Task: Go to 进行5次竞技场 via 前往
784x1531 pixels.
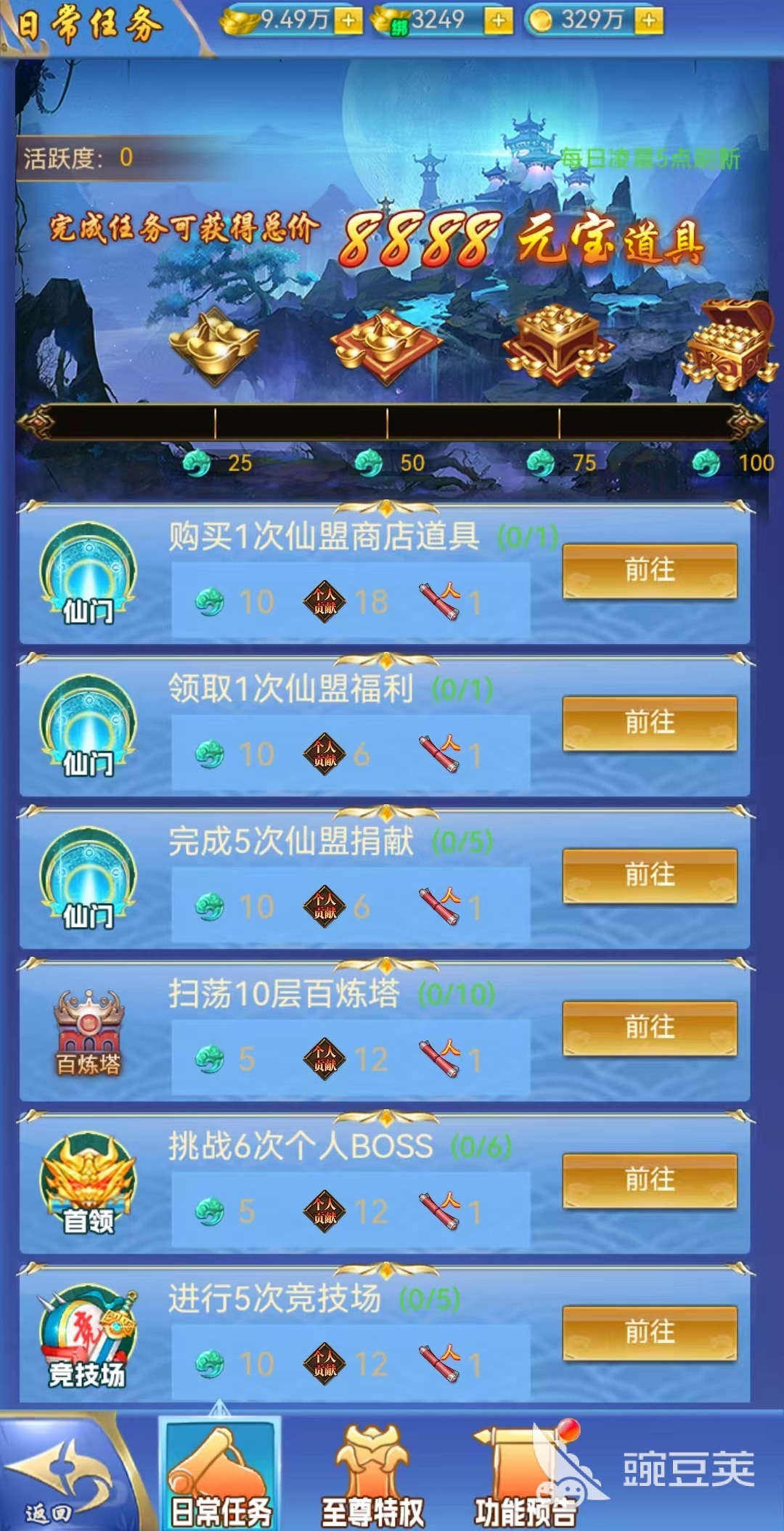Action: [x=650, y=1333]
